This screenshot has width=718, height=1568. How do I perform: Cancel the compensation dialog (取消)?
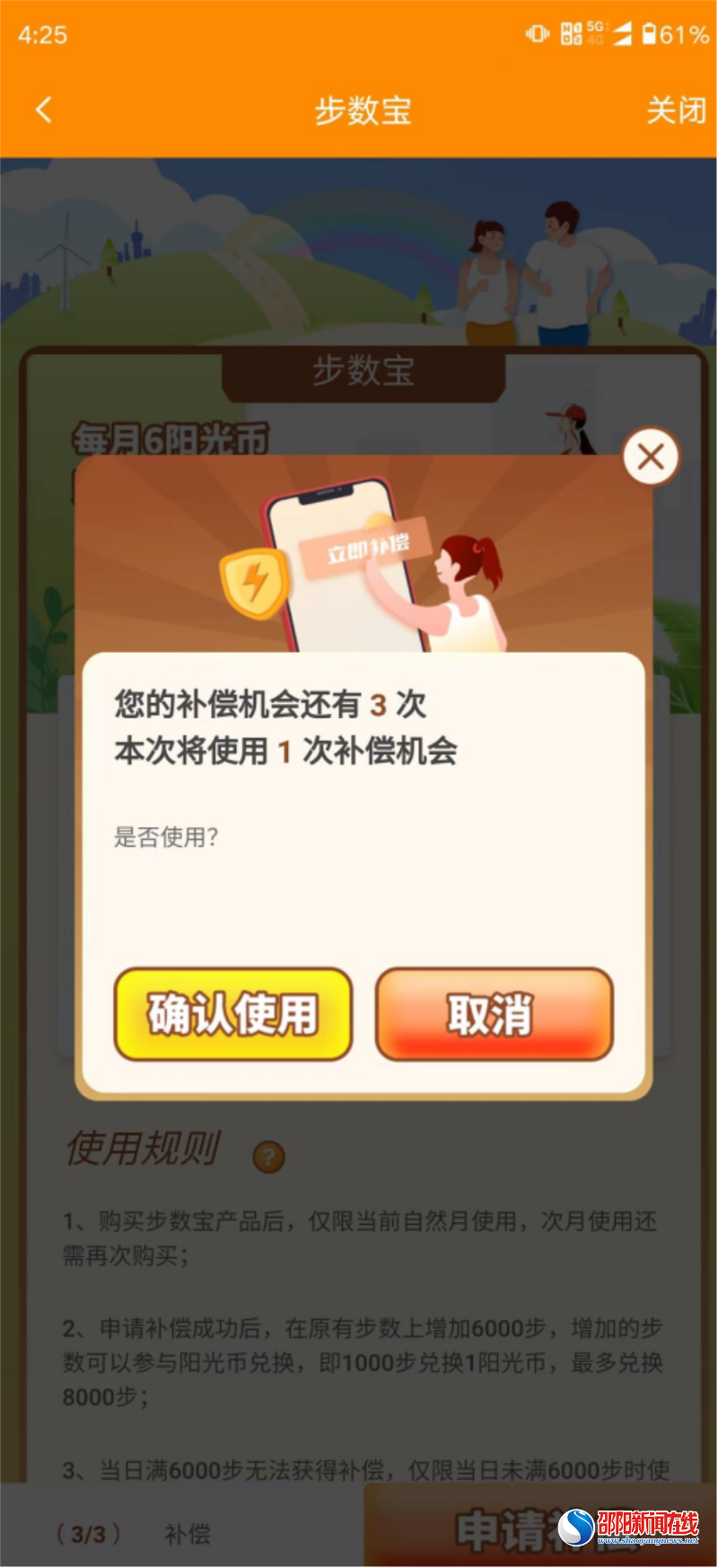[x=494, y=1014]
